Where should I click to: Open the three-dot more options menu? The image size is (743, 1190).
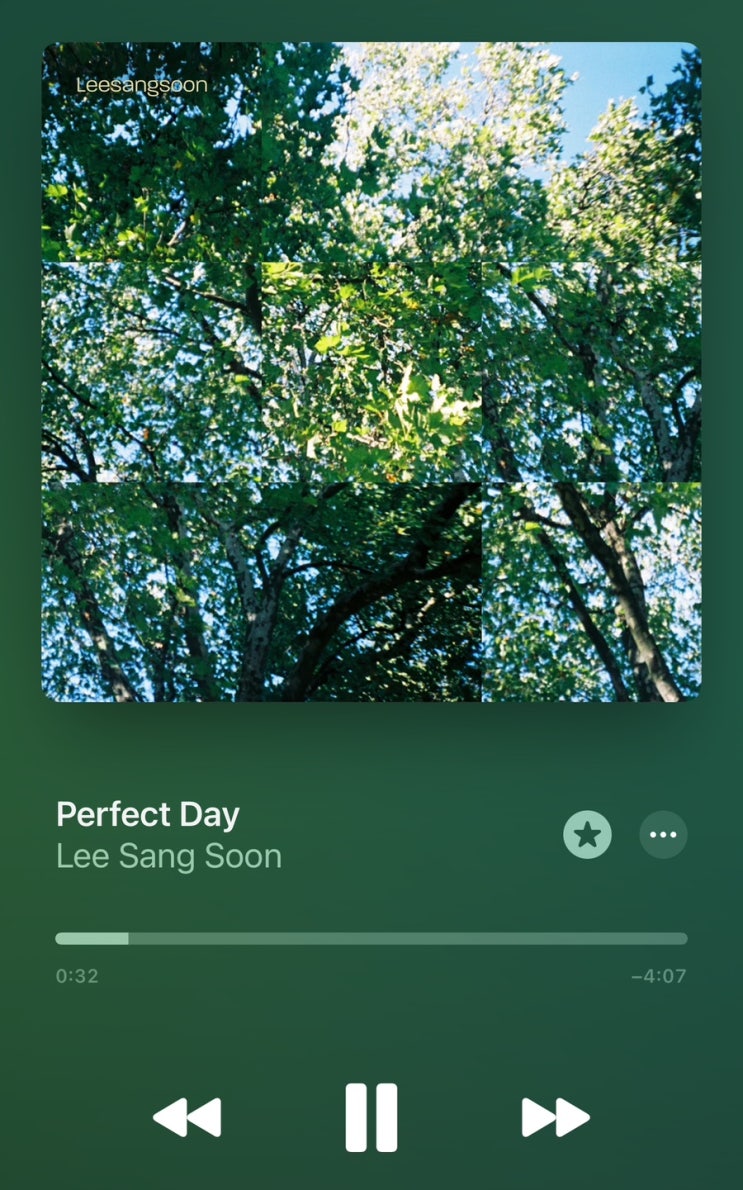[x=663, y=835]
